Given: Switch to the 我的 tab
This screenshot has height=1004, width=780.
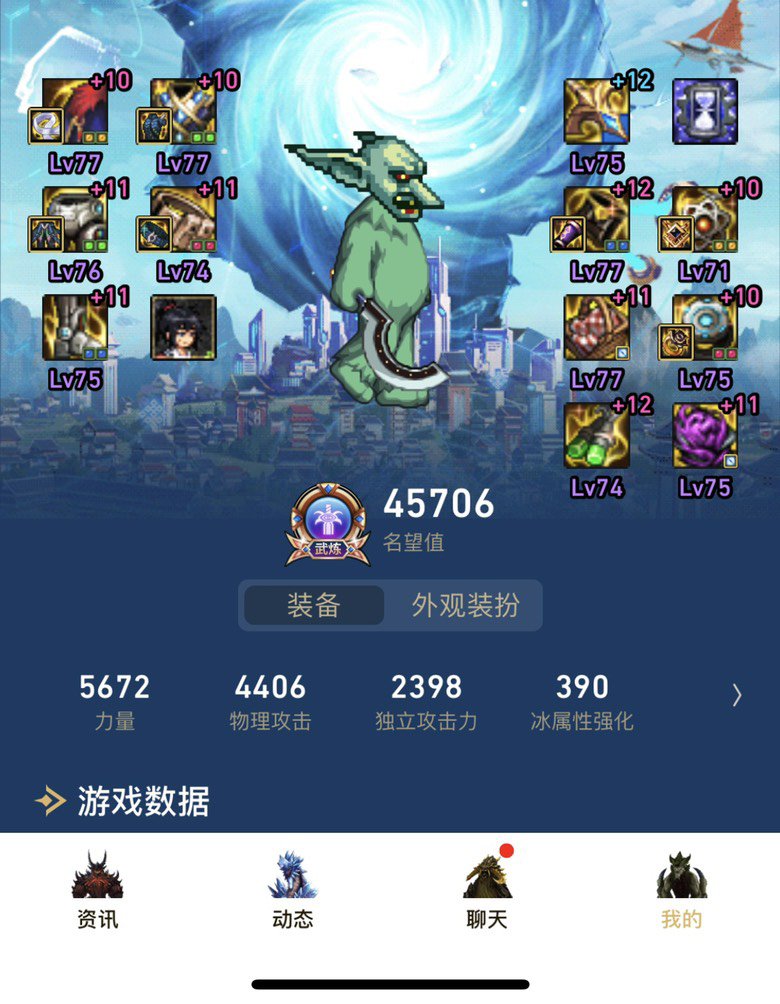Looking at the screenshot, I should click(x=681, y=889).
